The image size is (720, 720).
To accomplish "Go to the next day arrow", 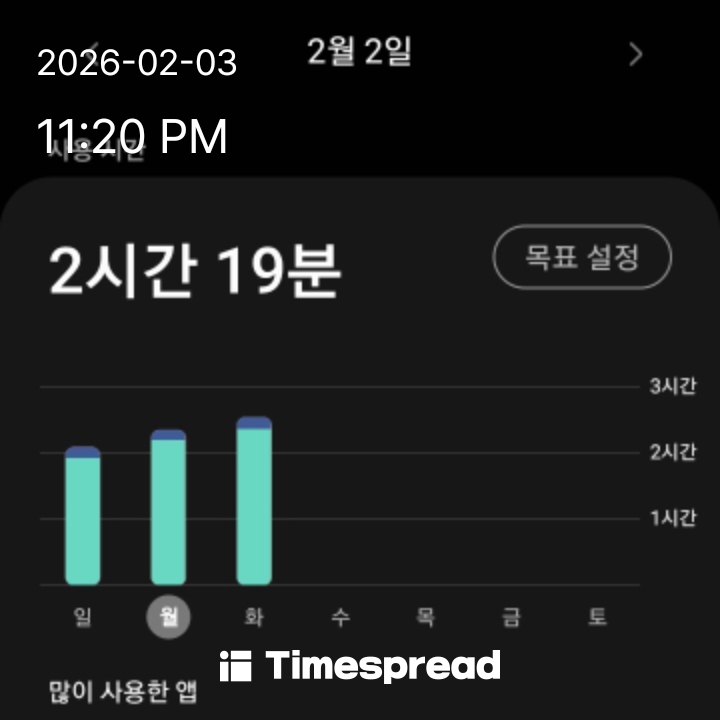I will point(636,54).
